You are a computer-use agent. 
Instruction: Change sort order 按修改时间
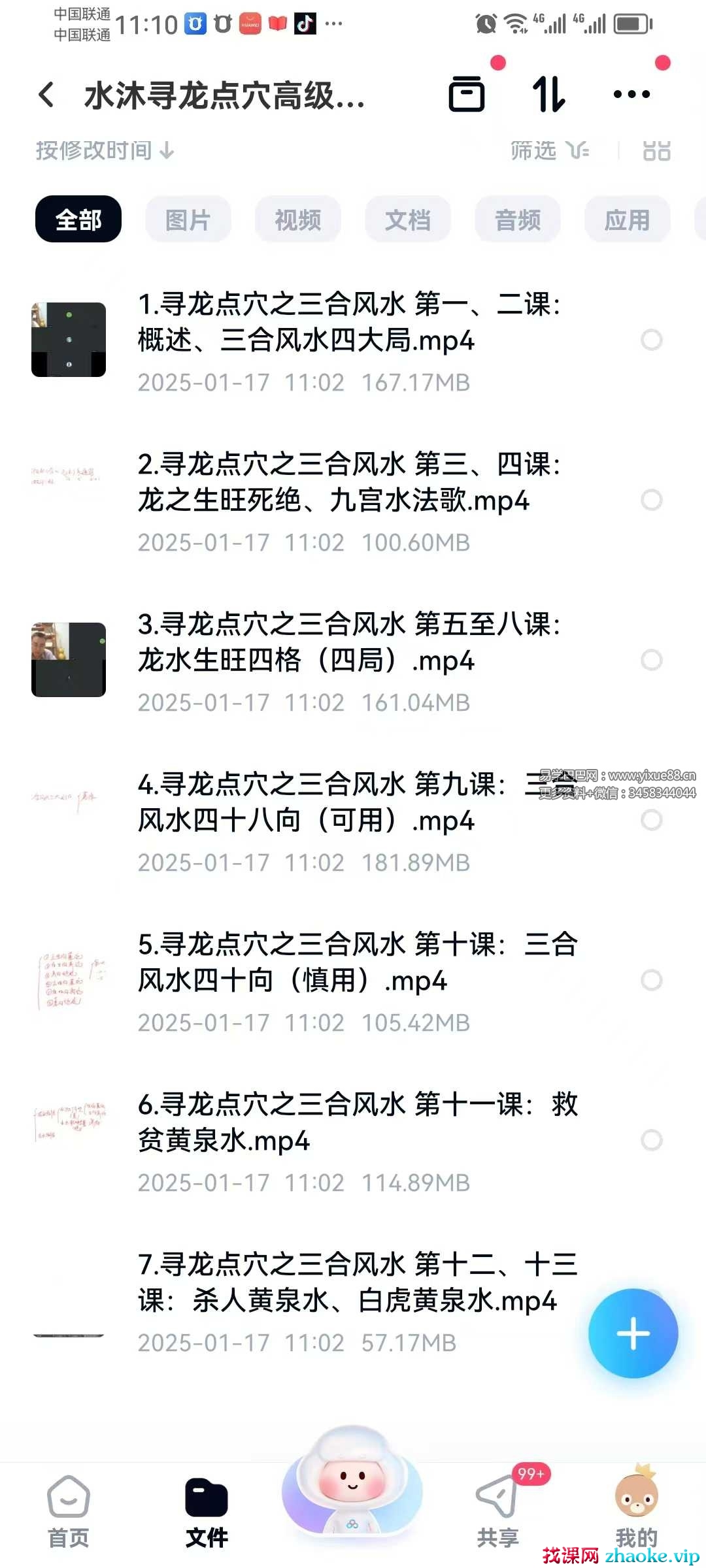pos(105,151)
